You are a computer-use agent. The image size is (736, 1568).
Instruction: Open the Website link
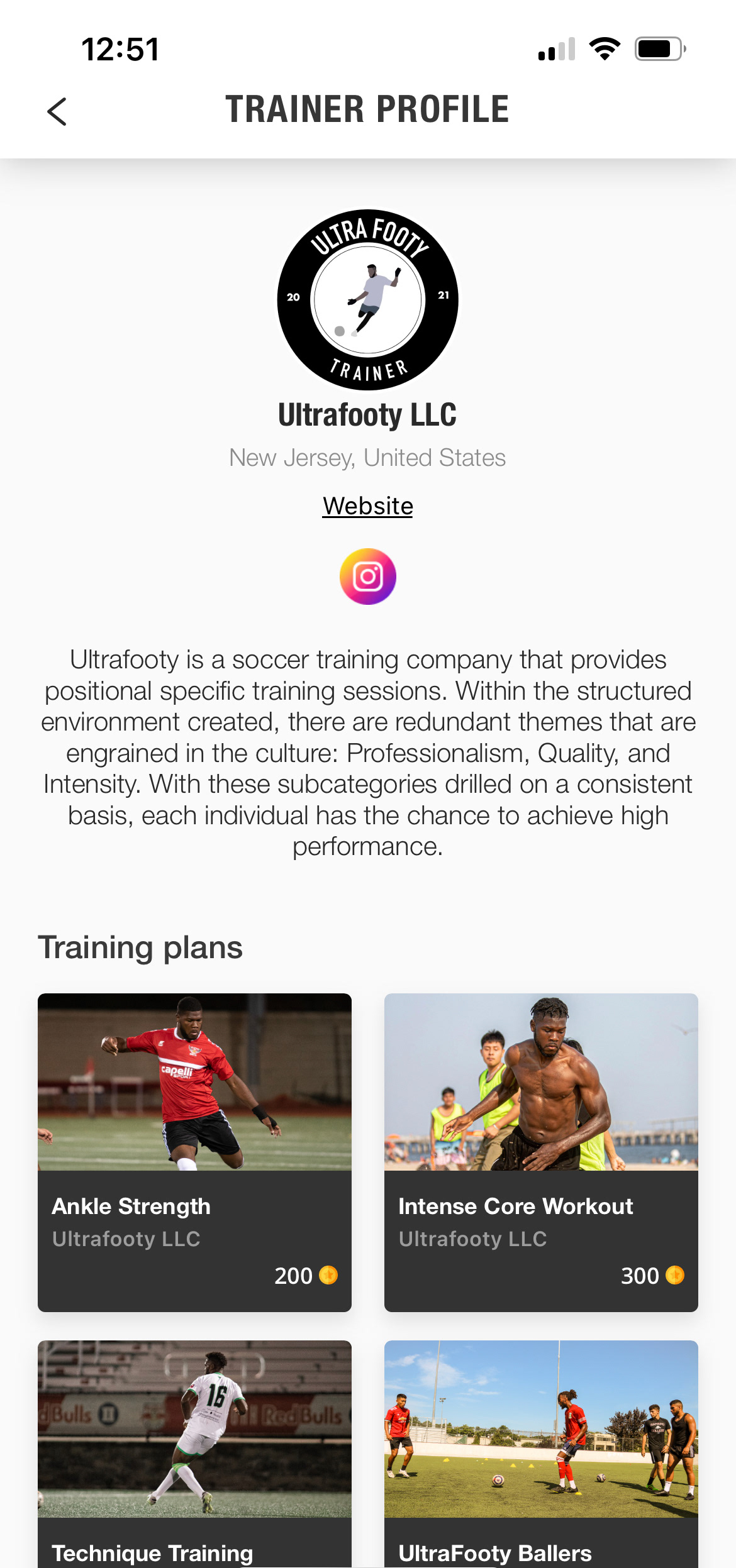pyautogui.click(x=368, y=506)
